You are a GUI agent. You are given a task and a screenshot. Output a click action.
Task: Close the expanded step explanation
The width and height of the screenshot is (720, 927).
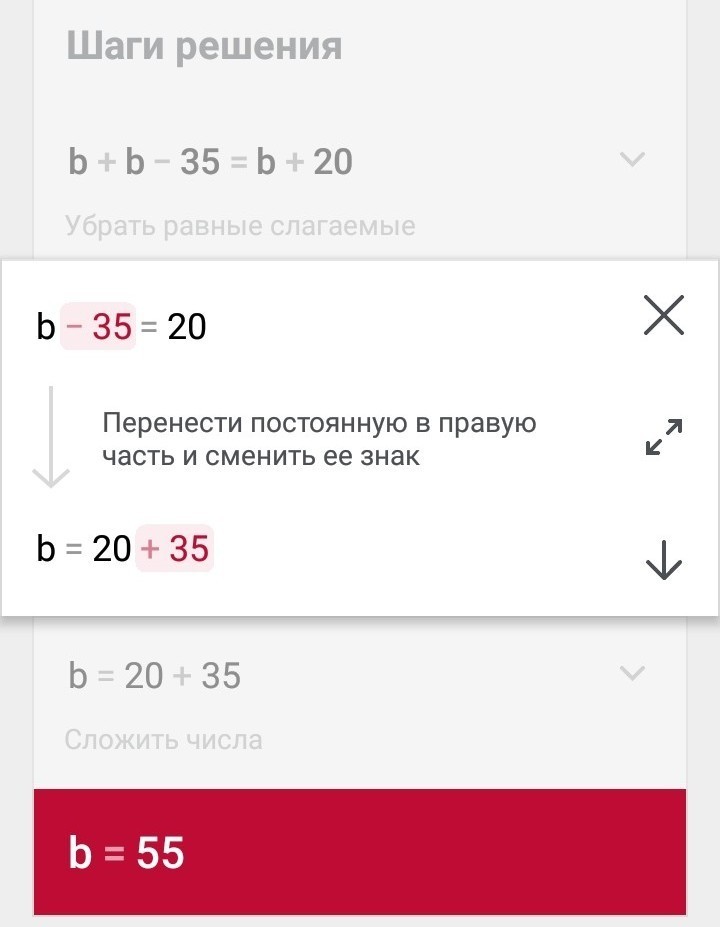[x=664, y=315]
